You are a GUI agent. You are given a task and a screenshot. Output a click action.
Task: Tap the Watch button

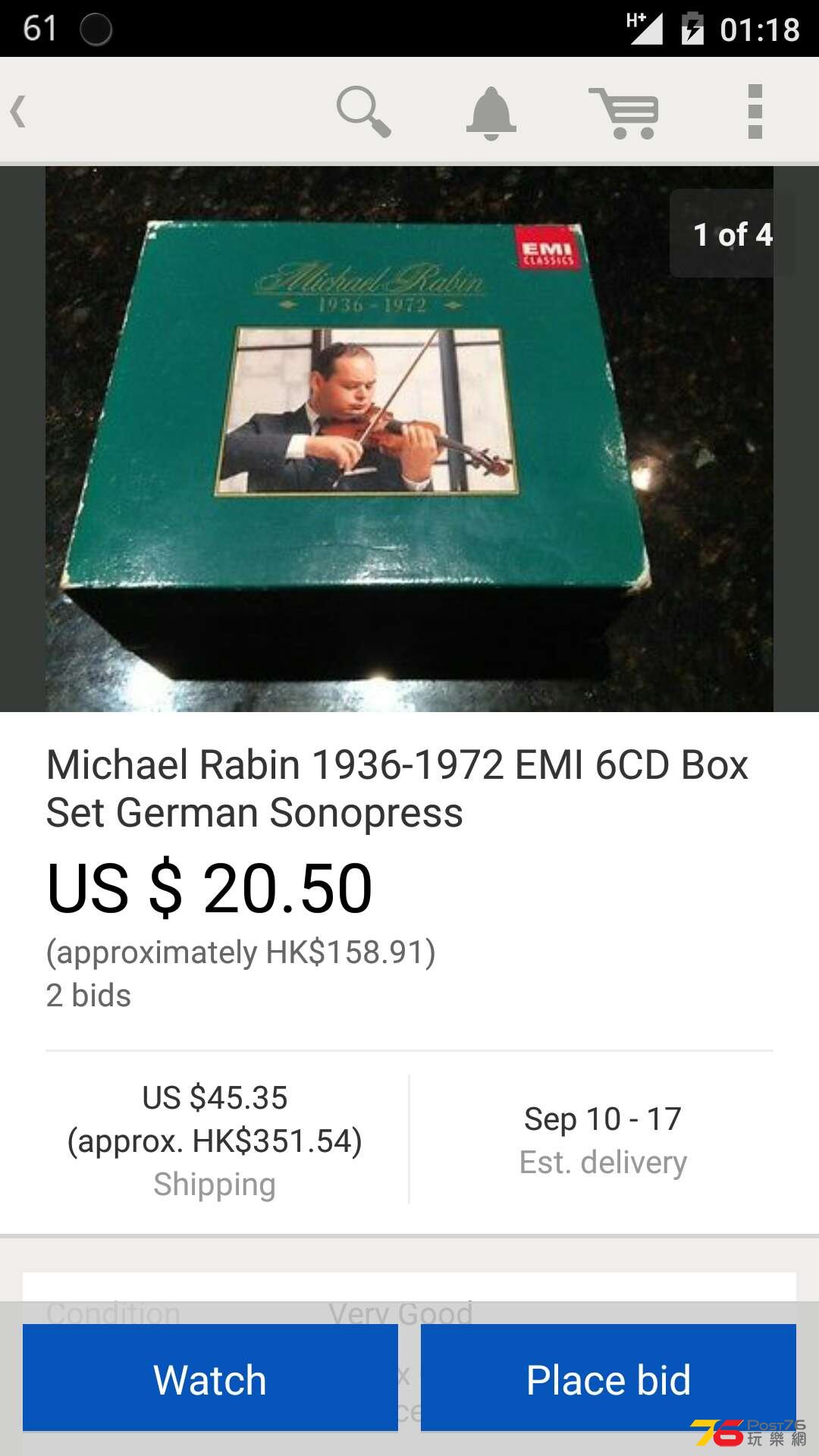pyautogui.click(x=210, y=1377)
